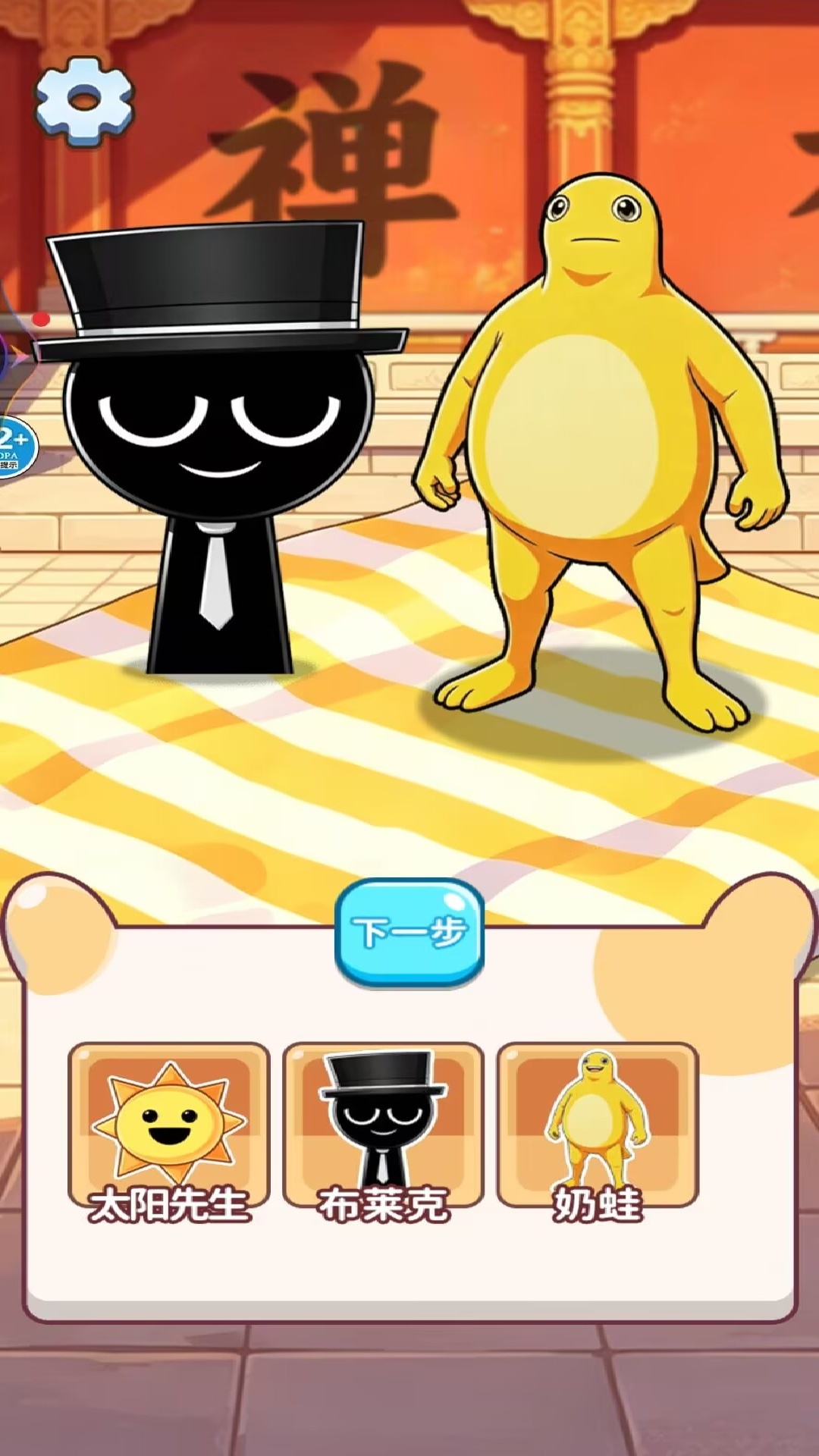The image size is (819, 1456).
Task: Select the 太阳先生 character card
Action: click(x=168, y=1128)
